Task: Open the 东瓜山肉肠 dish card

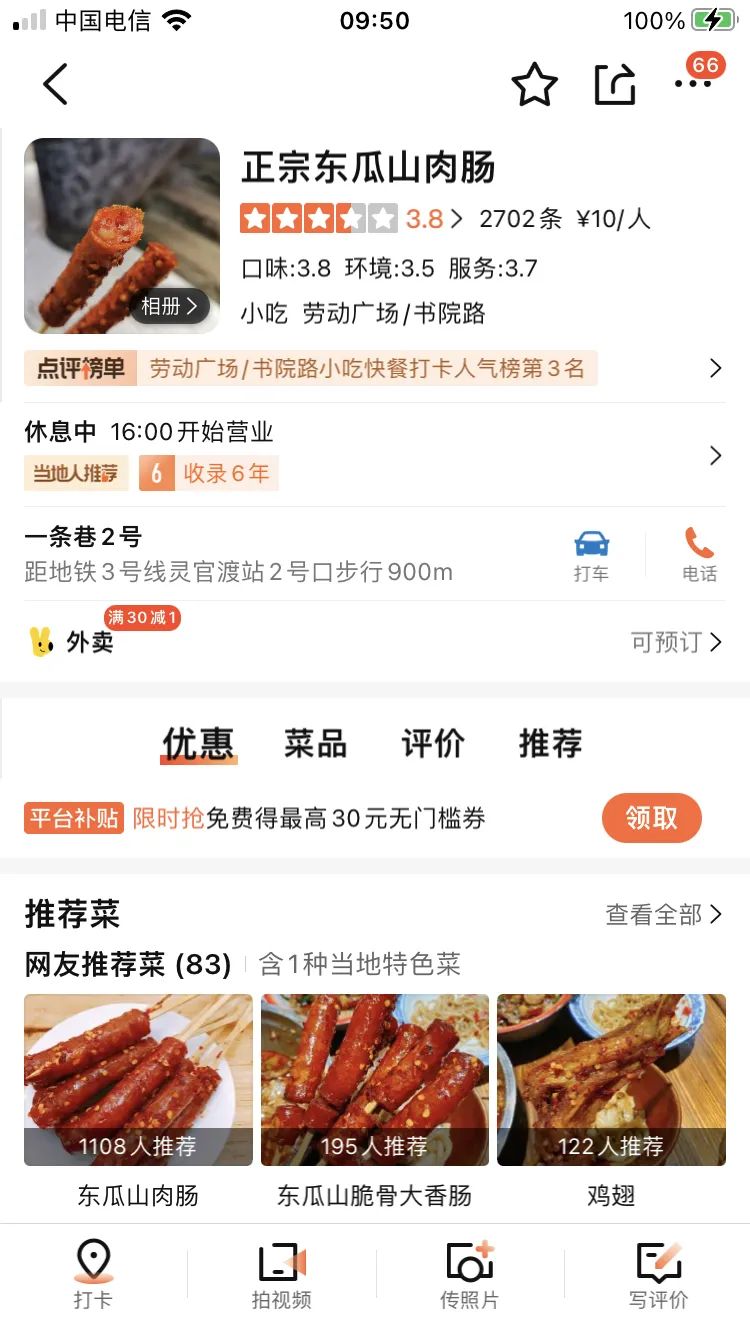Action: coord(138,1080)
